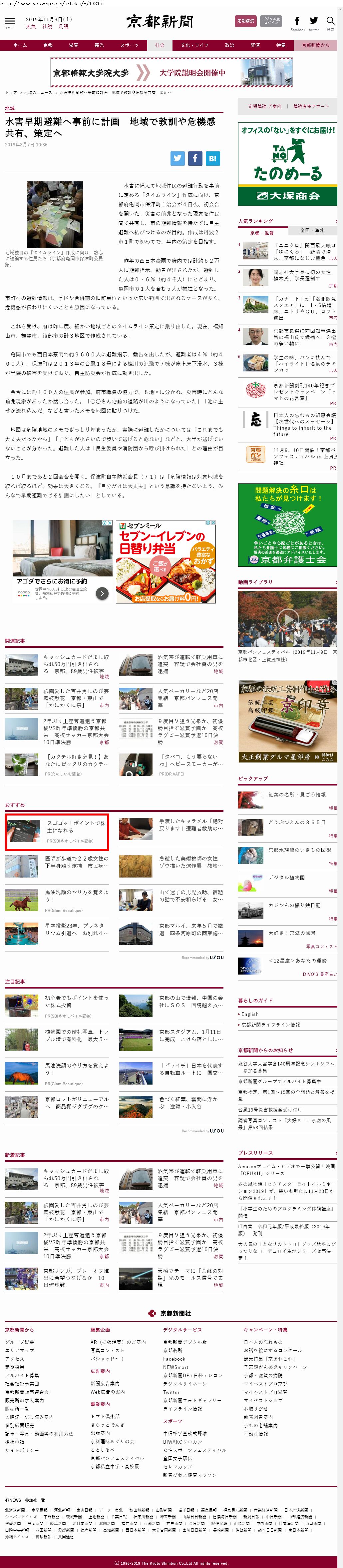Share this article on Twitter
The height and width of the screenshot is (1568, 343).
click(x=177, y=158)
